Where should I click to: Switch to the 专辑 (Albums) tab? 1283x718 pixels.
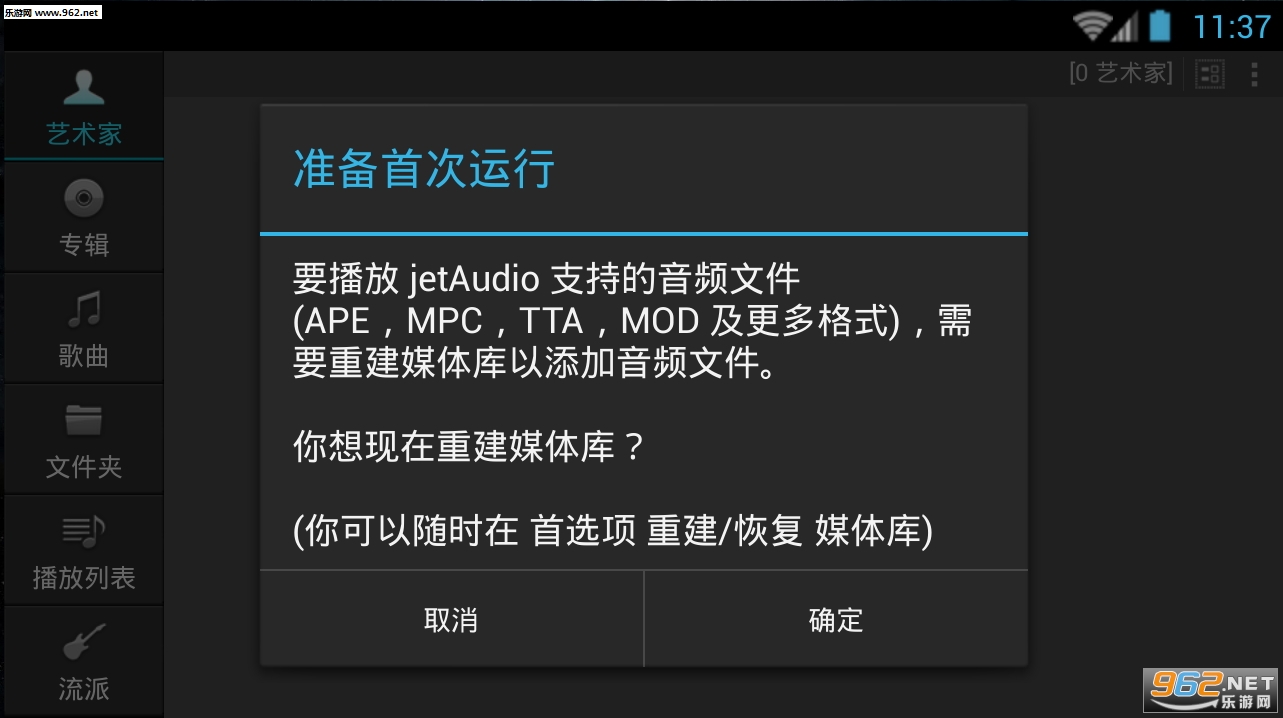(x=83, y=217)
